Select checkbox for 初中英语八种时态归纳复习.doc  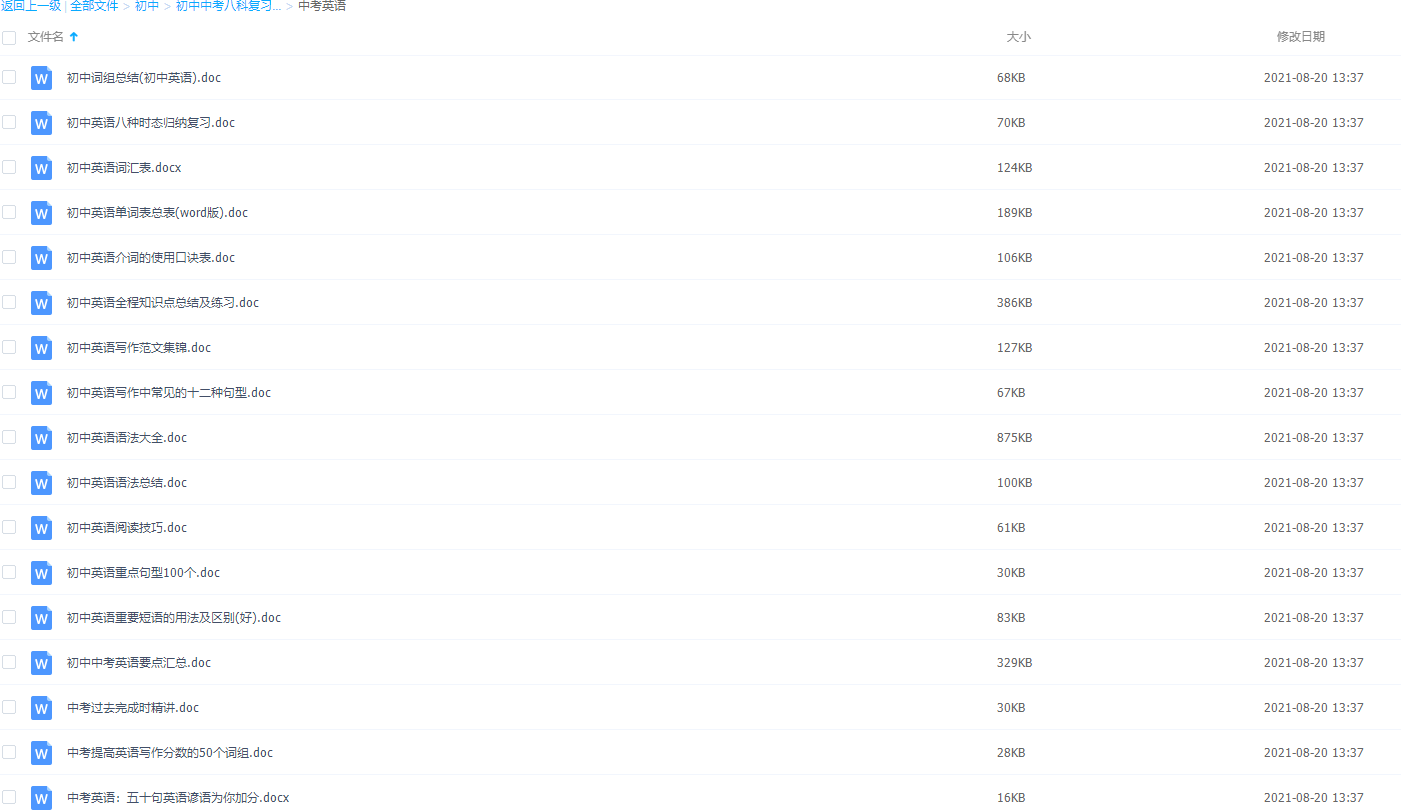pyautogui.click(x=9, y=122)
